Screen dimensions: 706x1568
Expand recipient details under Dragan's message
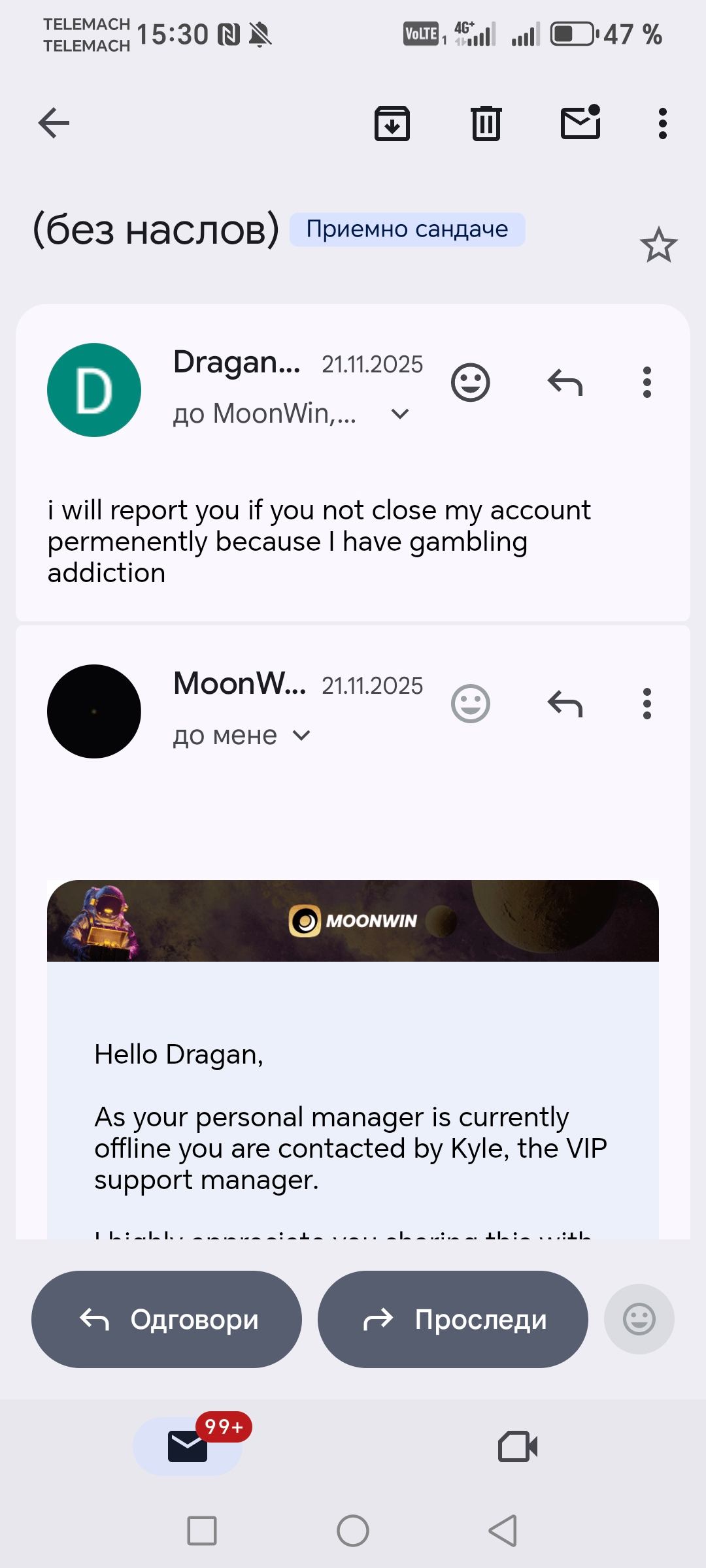pos(399,414)
